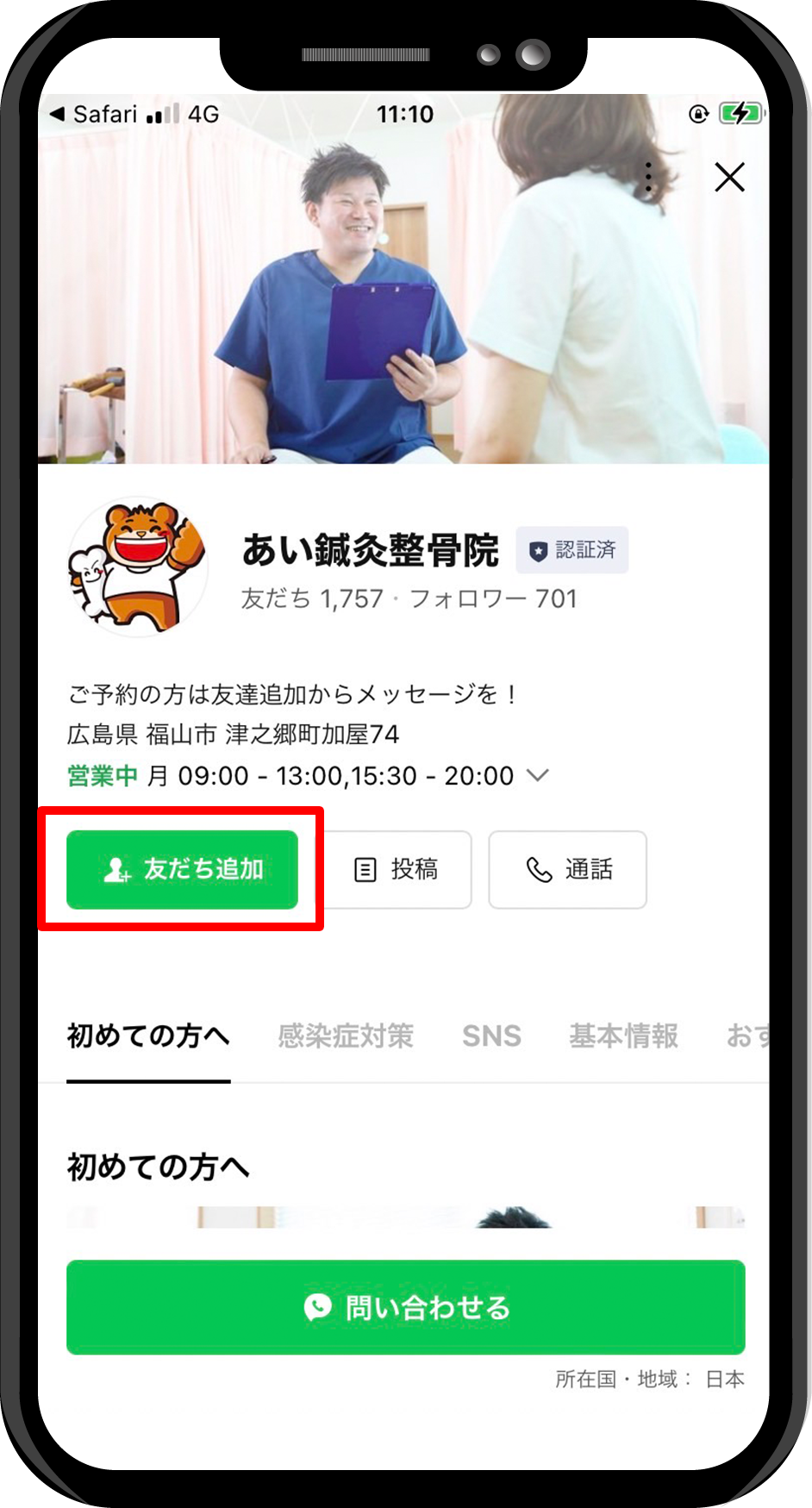Viewport: 812px width, 1508px height.
Task: Switch to the SNS tab
Action: click(491, 1036)
